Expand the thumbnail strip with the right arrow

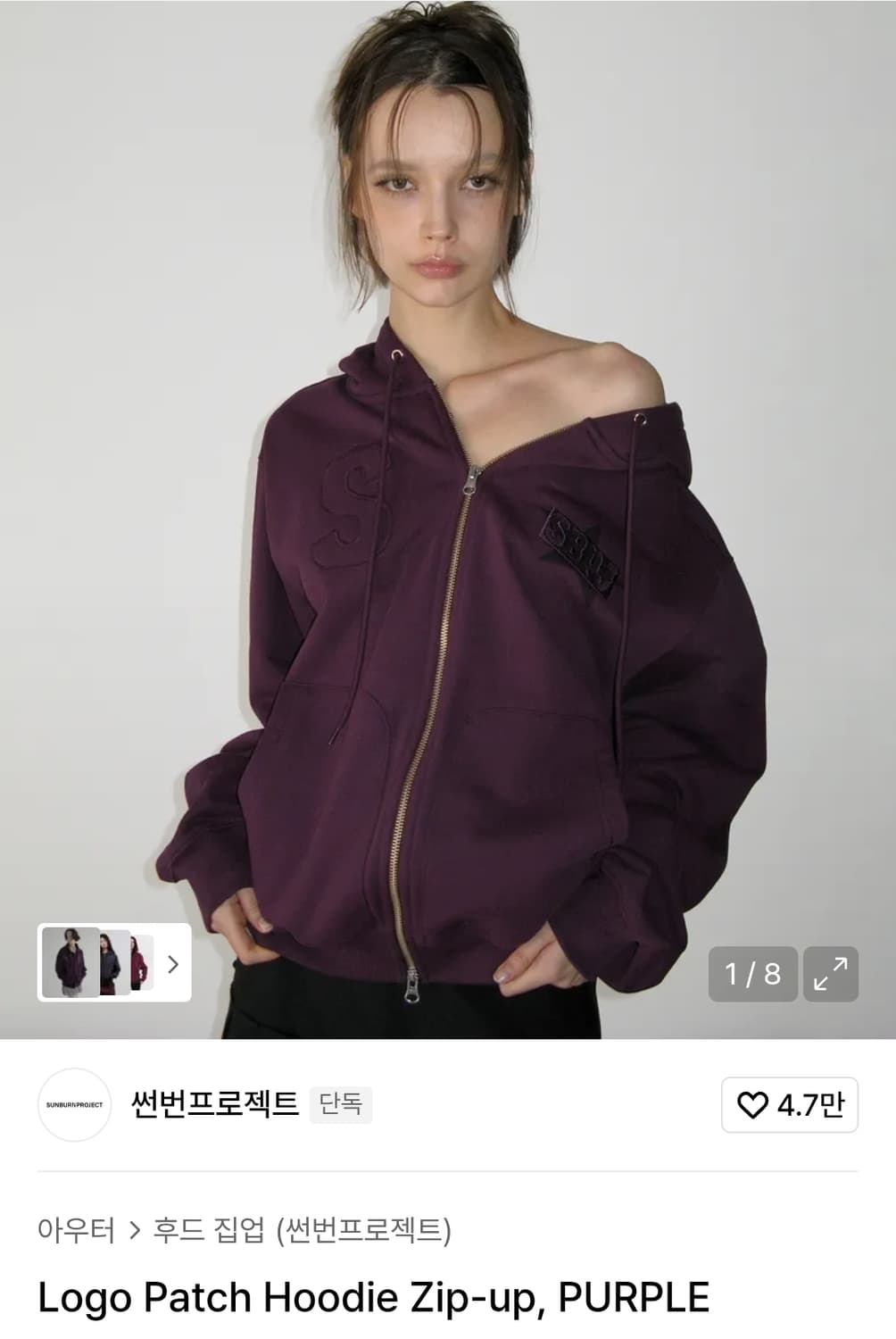point(172,963)
